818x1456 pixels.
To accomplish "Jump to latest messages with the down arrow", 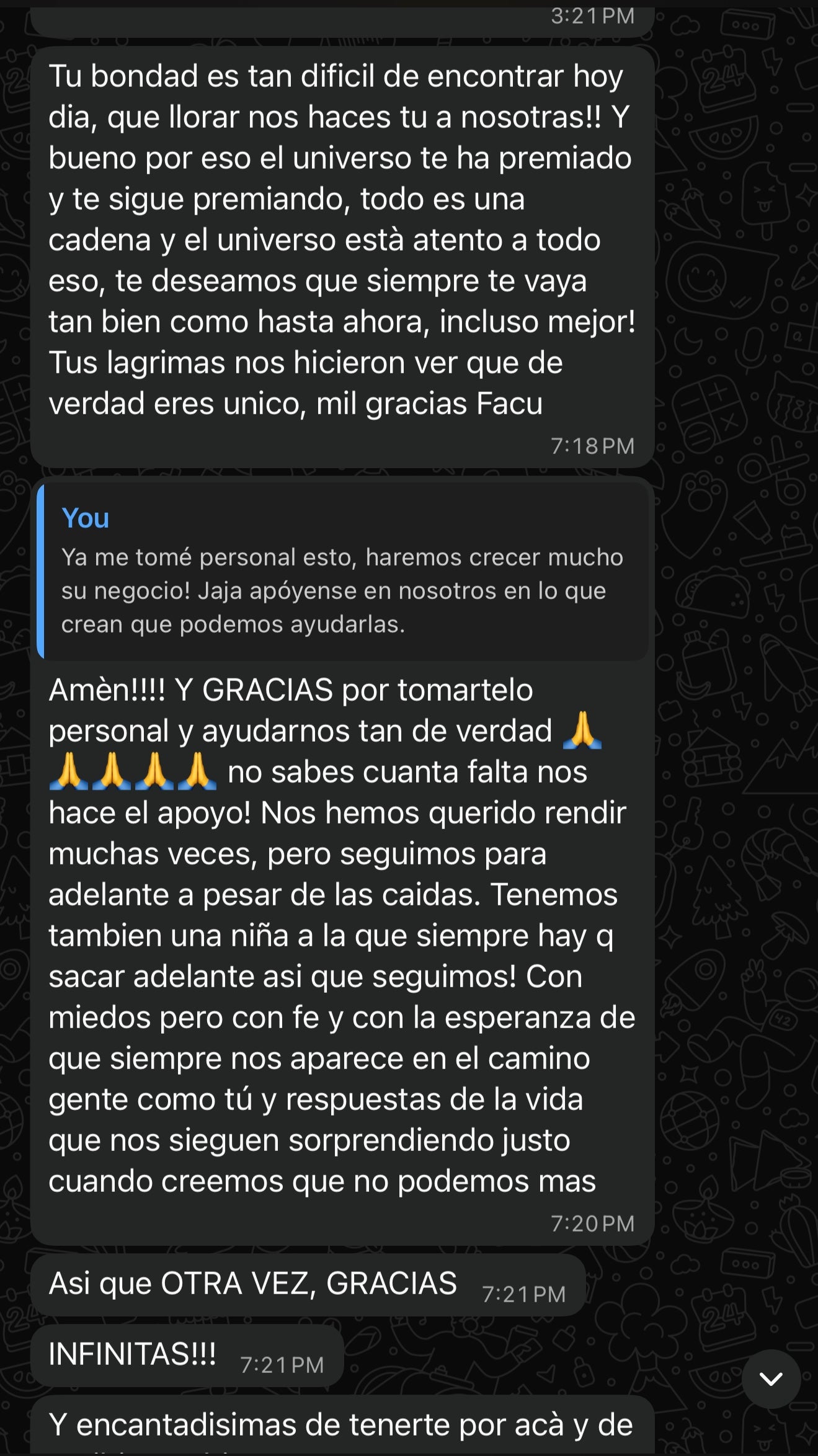I will (x=771, y=1378).
